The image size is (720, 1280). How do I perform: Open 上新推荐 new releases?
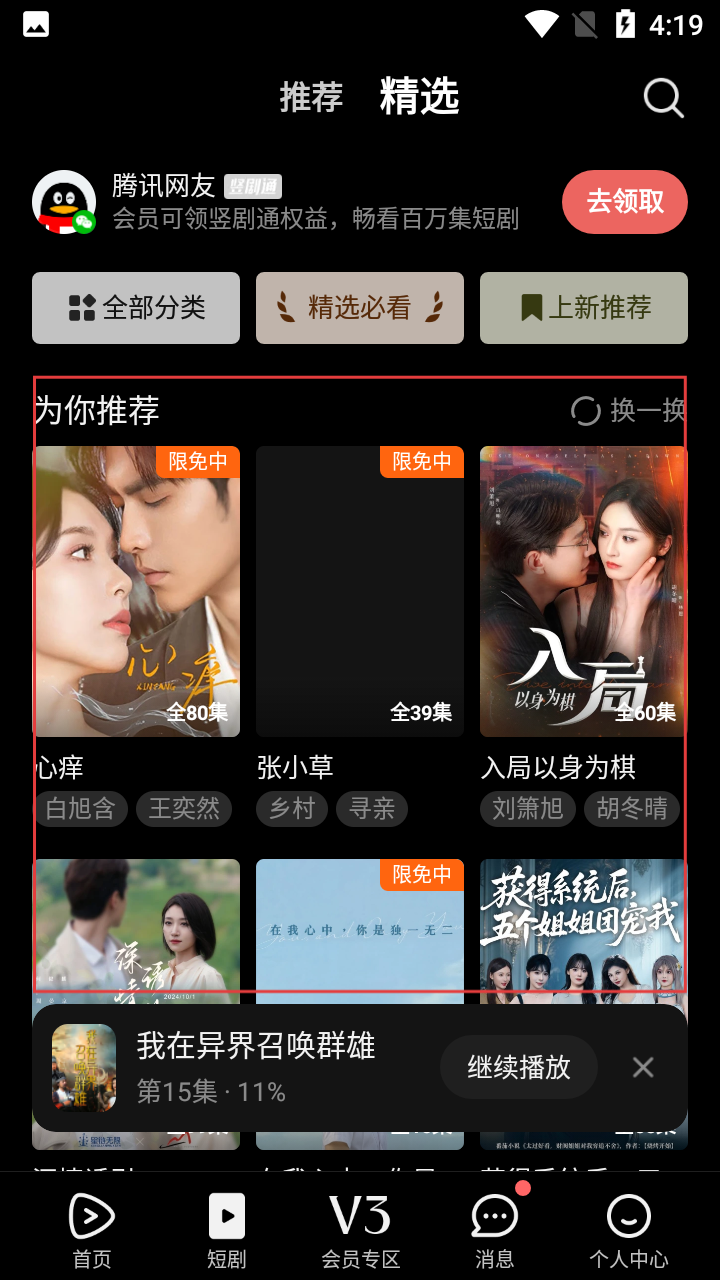[583, 308]
